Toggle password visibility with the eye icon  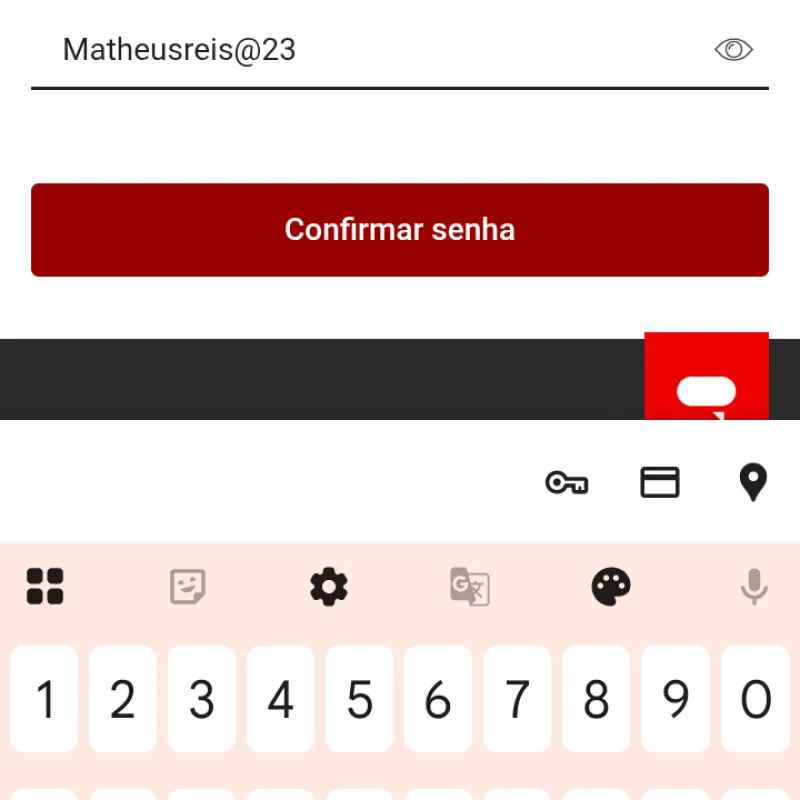coord(733,49)
